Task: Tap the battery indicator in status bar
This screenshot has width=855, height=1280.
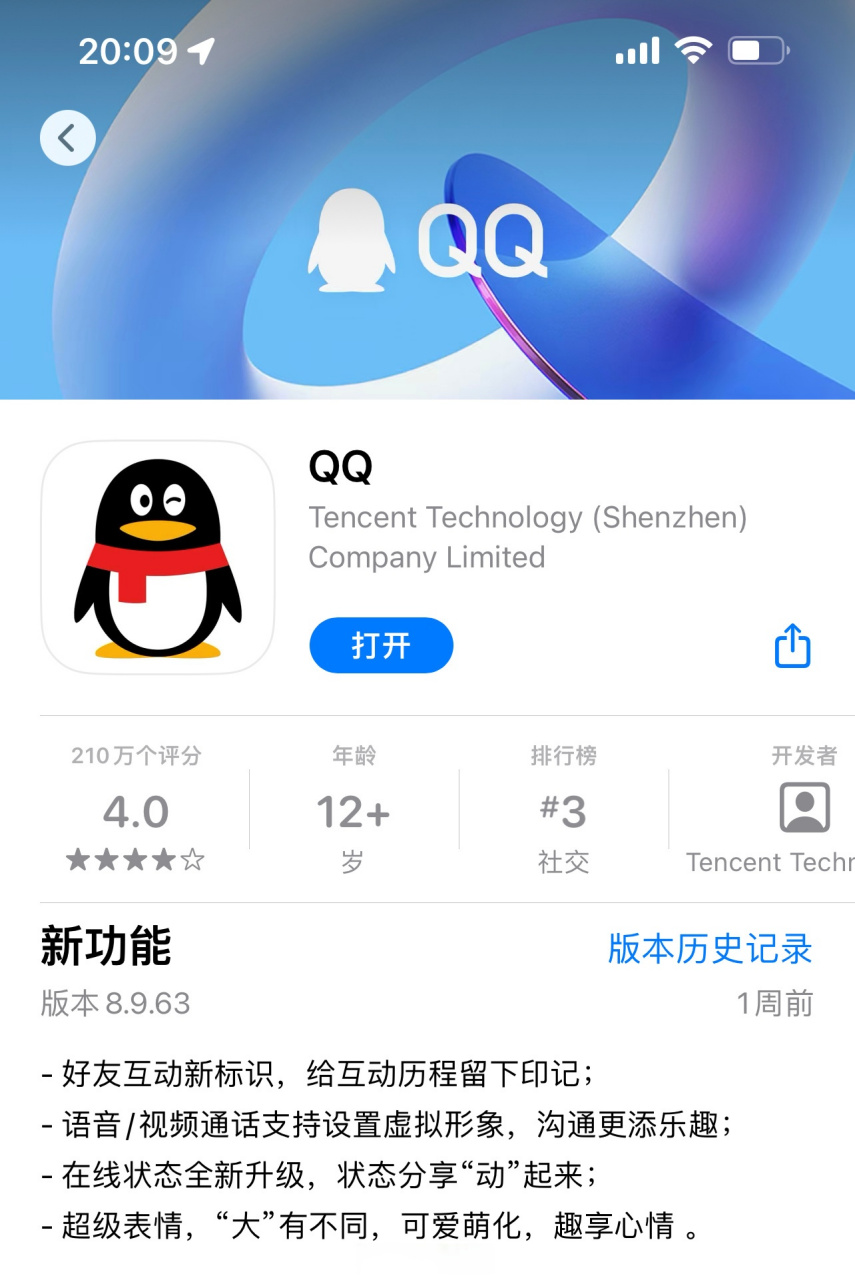Action: click(757, 49)
